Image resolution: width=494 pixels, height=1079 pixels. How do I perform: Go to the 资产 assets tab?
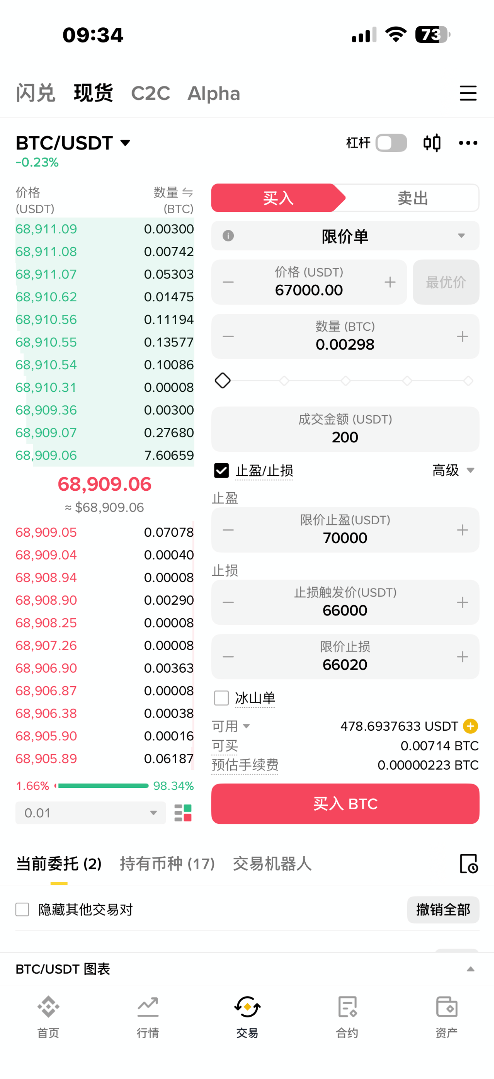point(447,1017)
